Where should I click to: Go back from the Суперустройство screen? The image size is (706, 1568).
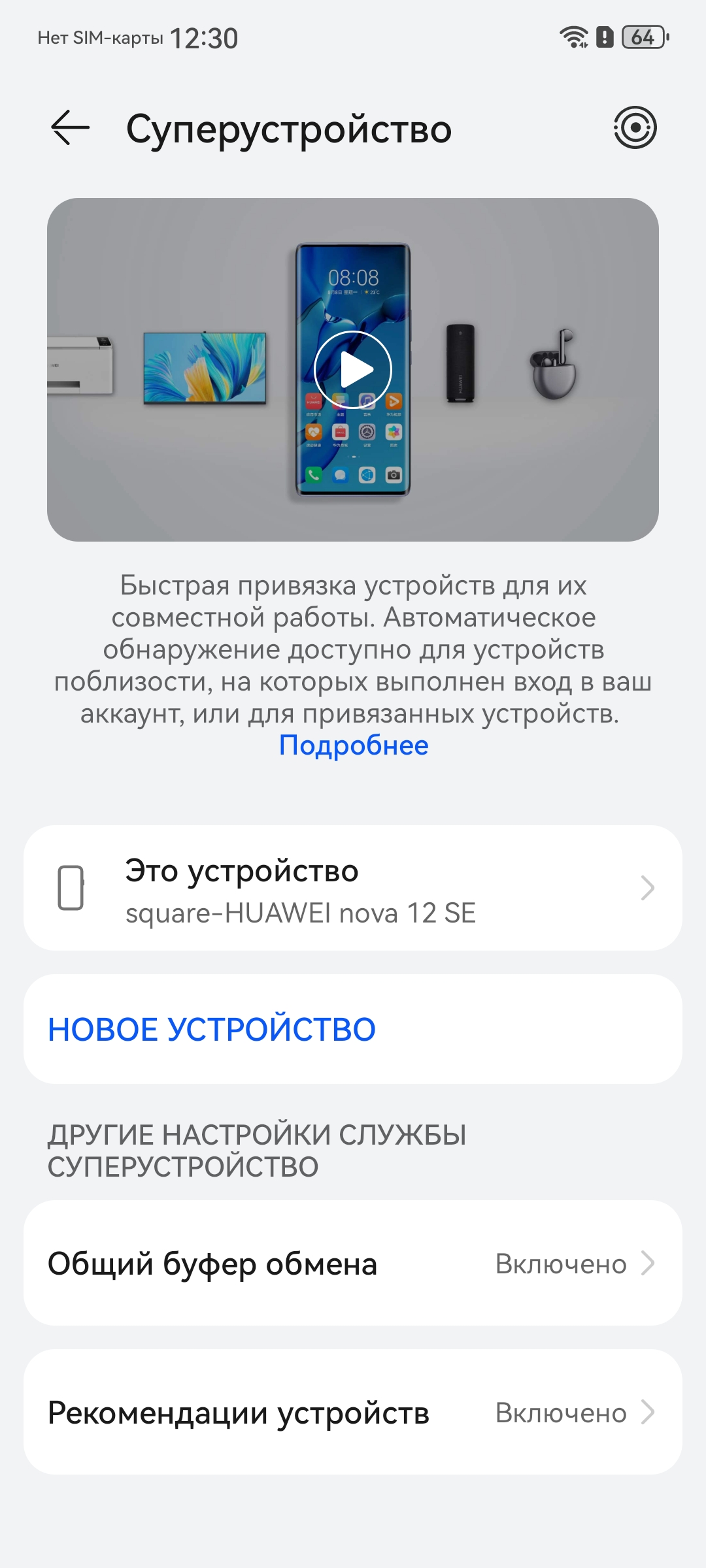tap(70, 127)
